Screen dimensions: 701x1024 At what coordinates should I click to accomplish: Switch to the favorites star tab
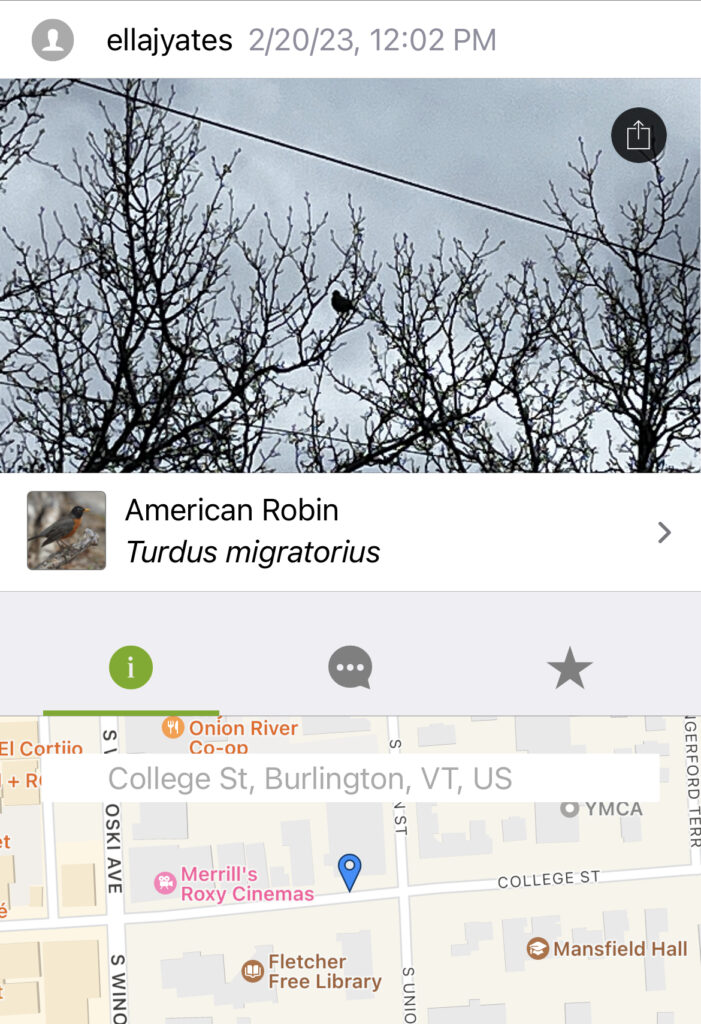(x=570, y=668)
